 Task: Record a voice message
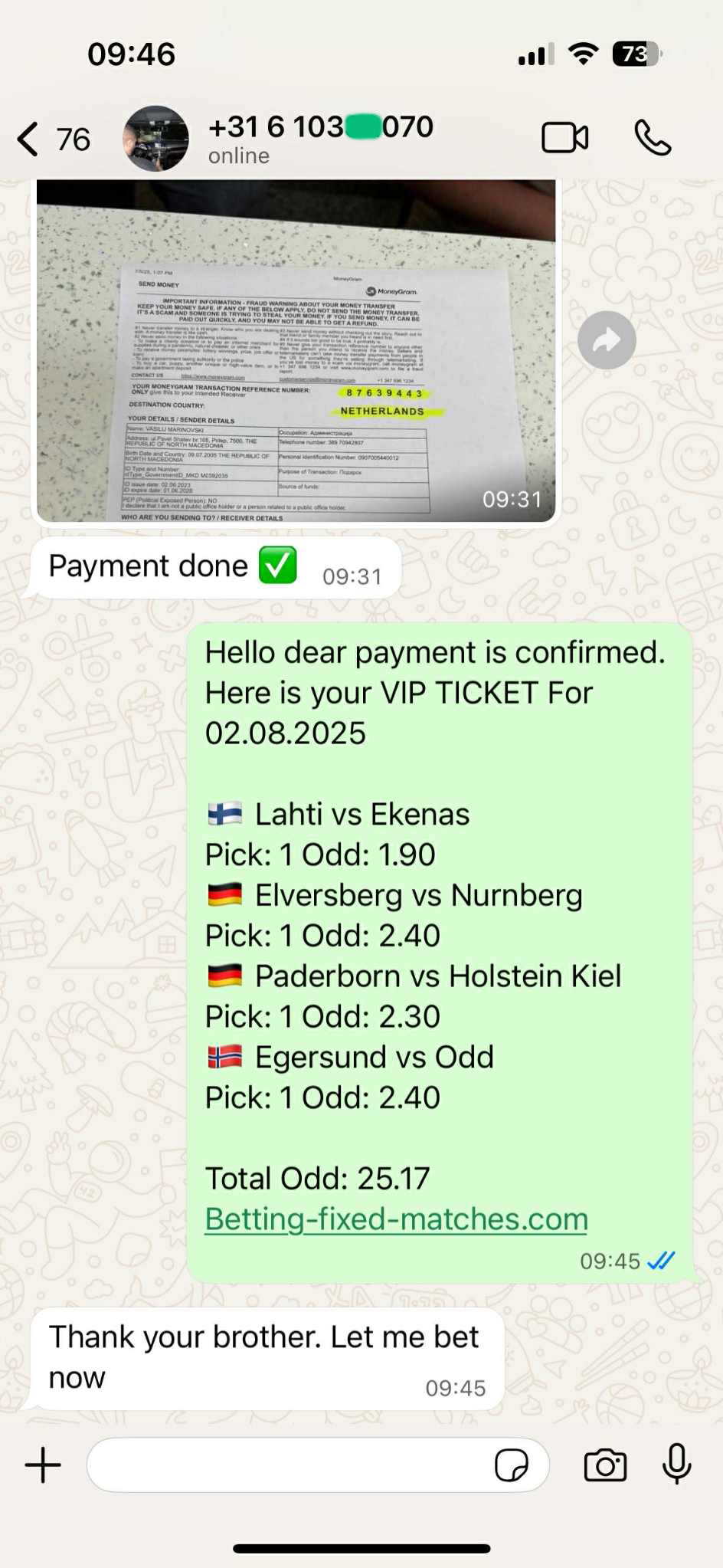point(677,1464)
